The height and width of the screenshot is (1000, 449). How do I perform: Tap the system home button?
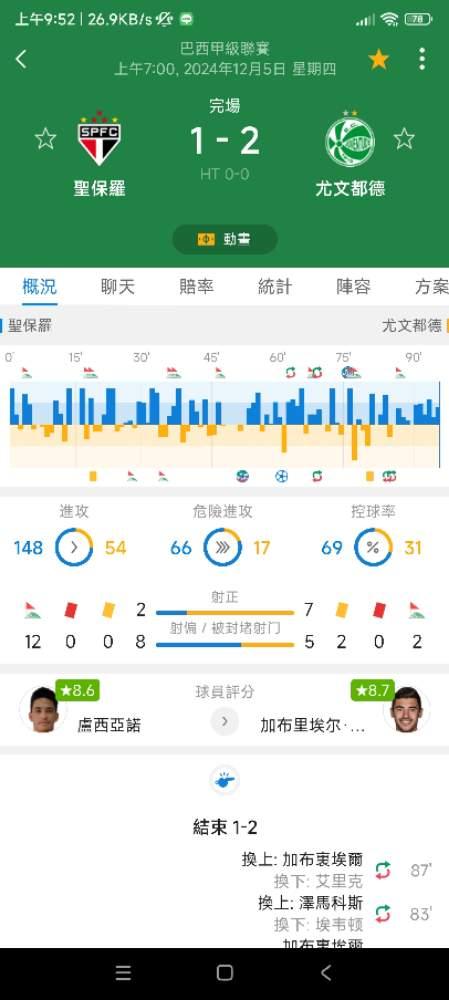click(x=224, y=973)
